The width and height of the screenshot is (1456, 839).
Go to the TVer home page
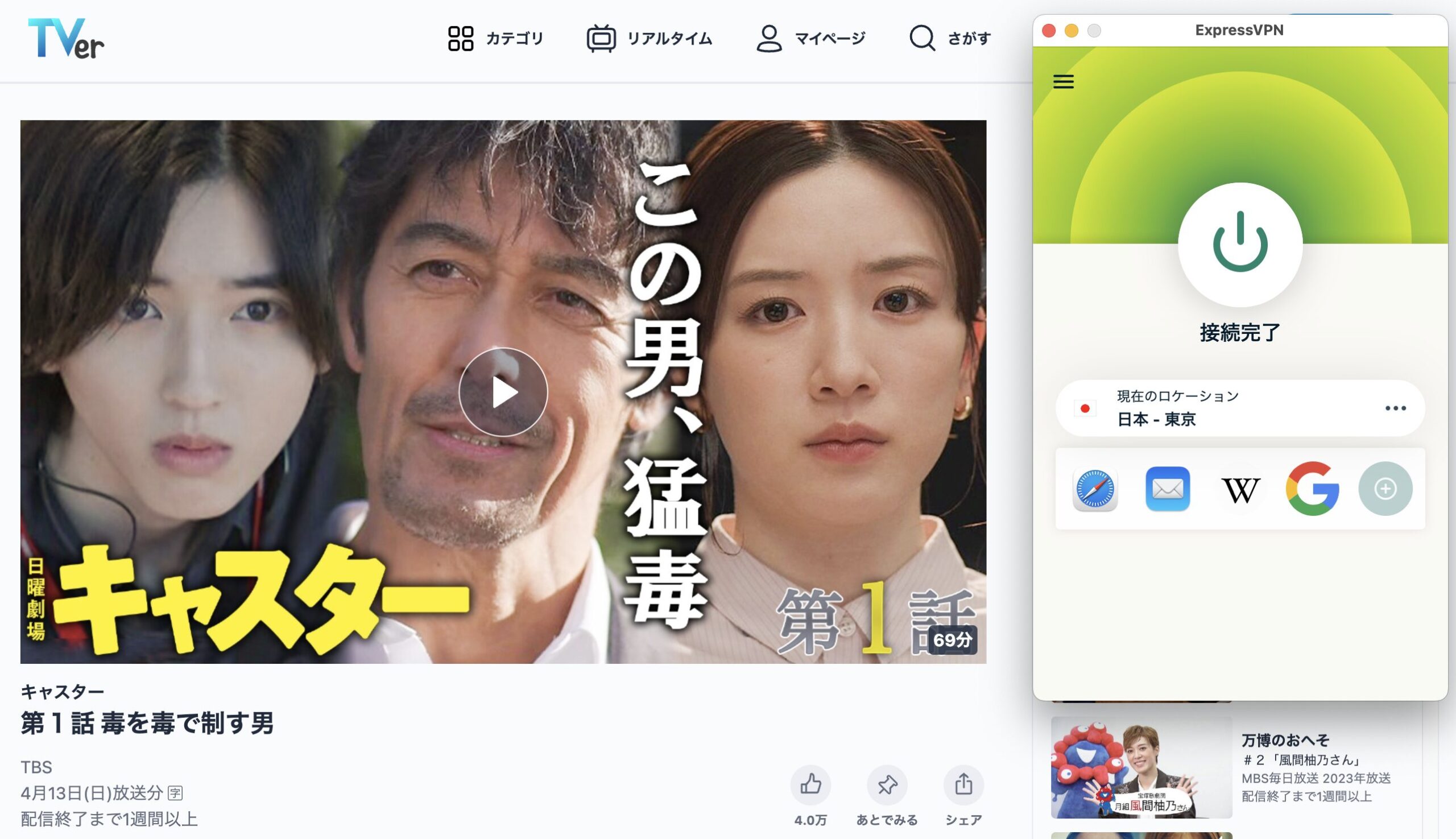(65, 39)
